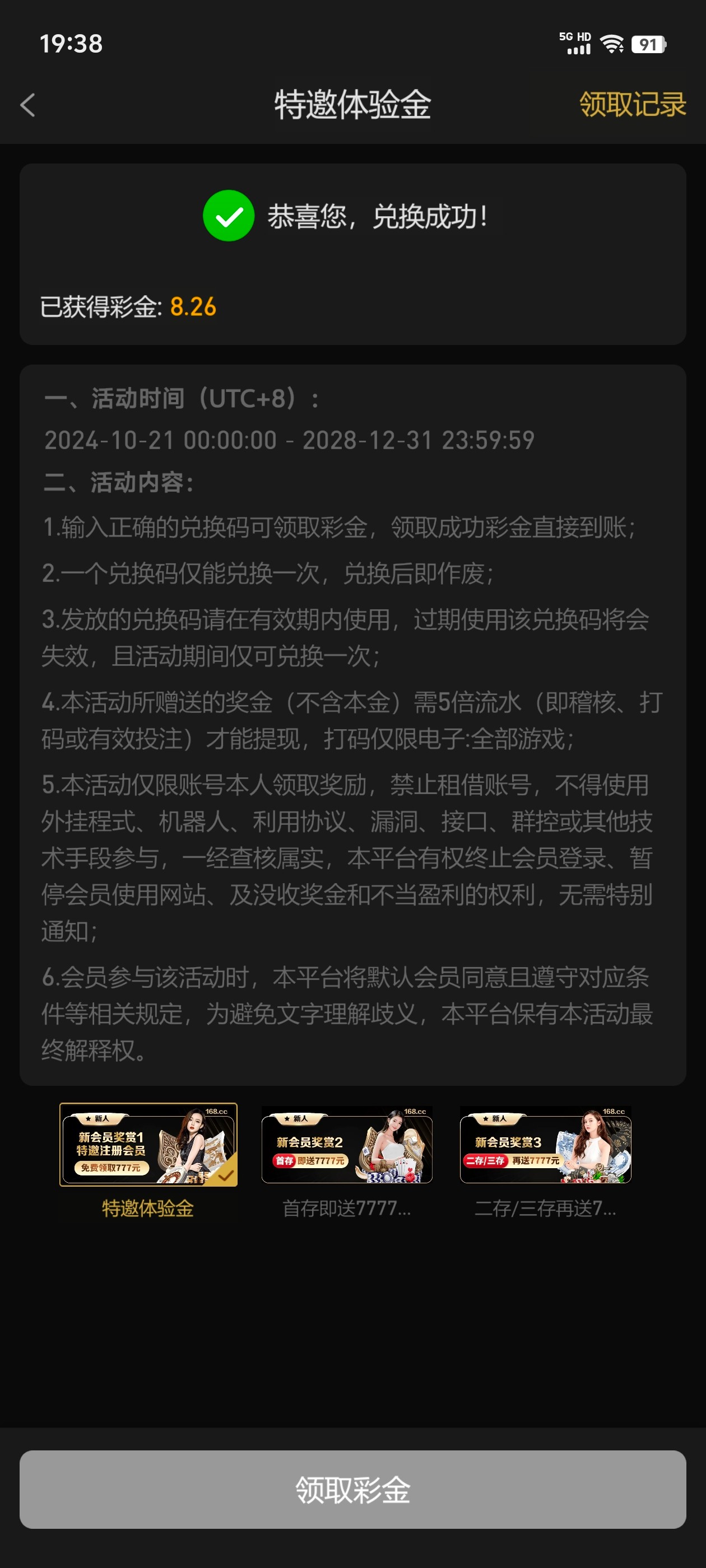Viewport: 706px width, 1568px height.
Task: Select the 特邀体验金 promotion card
Action: pyautogui.click(x=148, y=1144)
